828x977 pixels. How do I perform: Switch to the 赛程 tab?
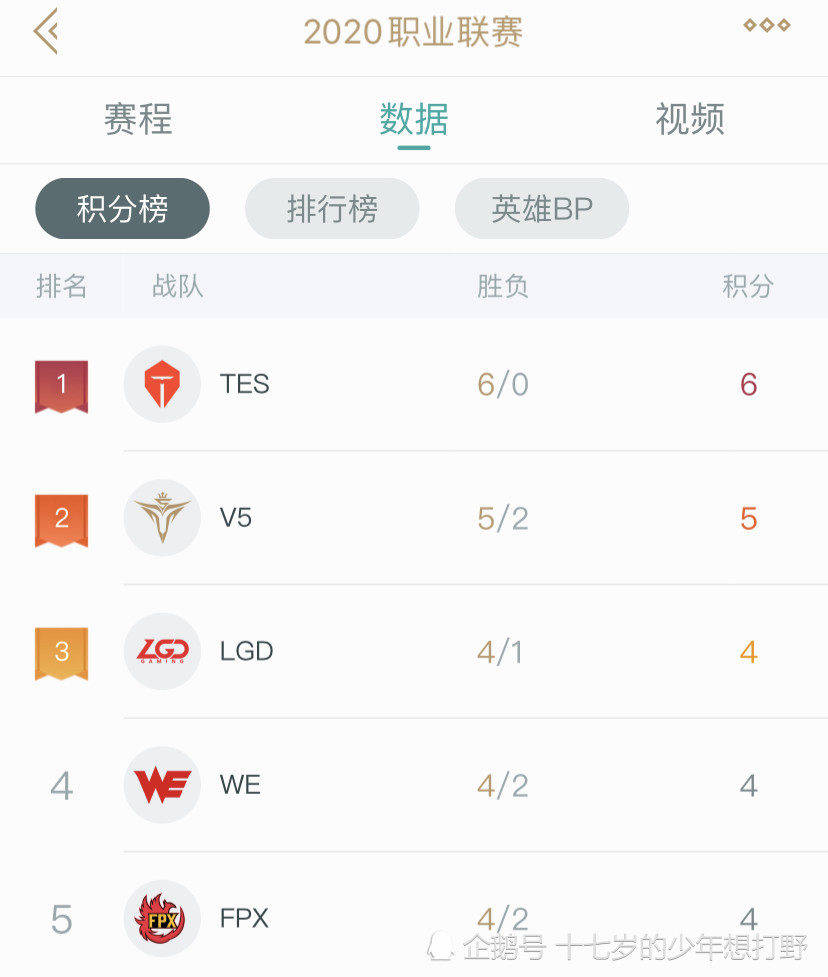point(138,119)
